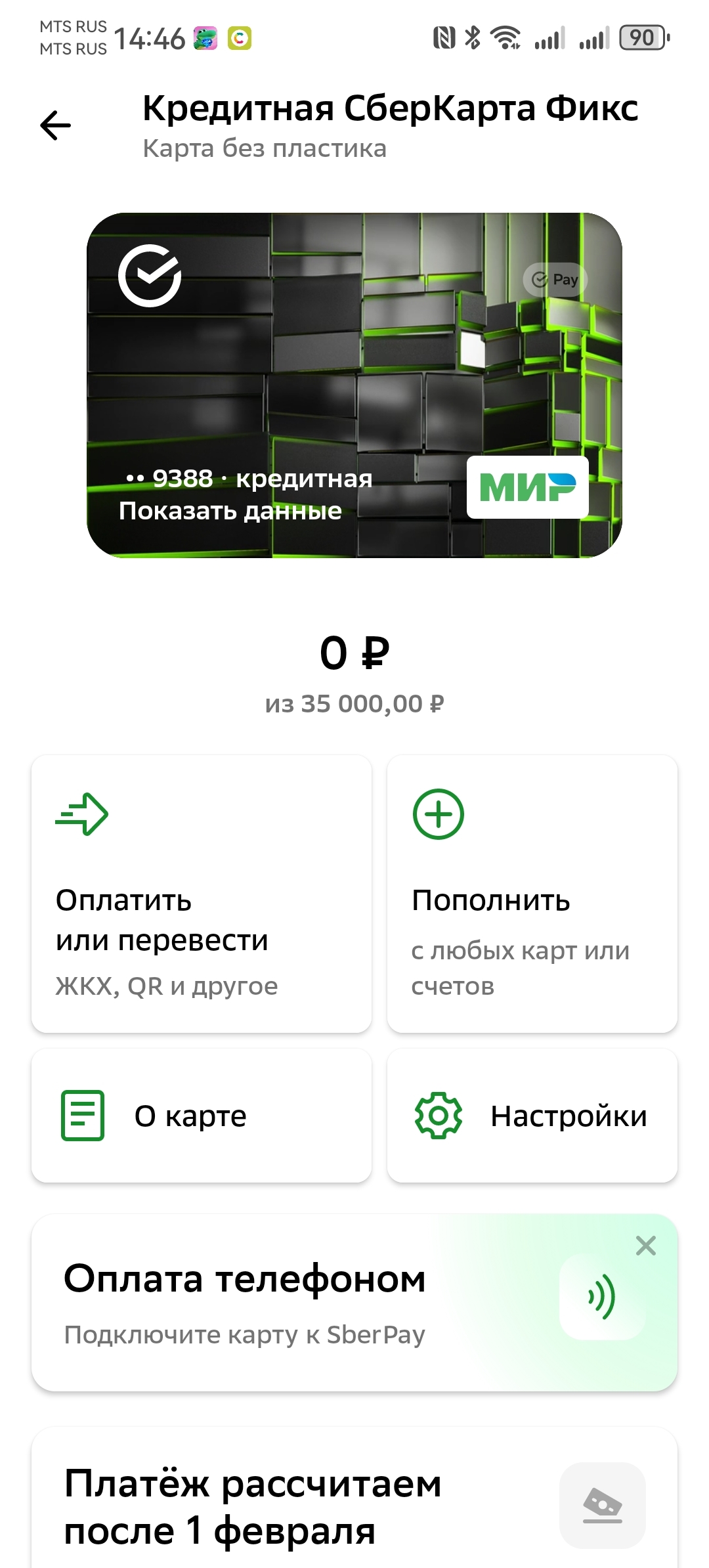Tap the Wi-Fi icon in the status bar
The width and height of the screenshot is (709, 1568).
click(x=505, y=37)
